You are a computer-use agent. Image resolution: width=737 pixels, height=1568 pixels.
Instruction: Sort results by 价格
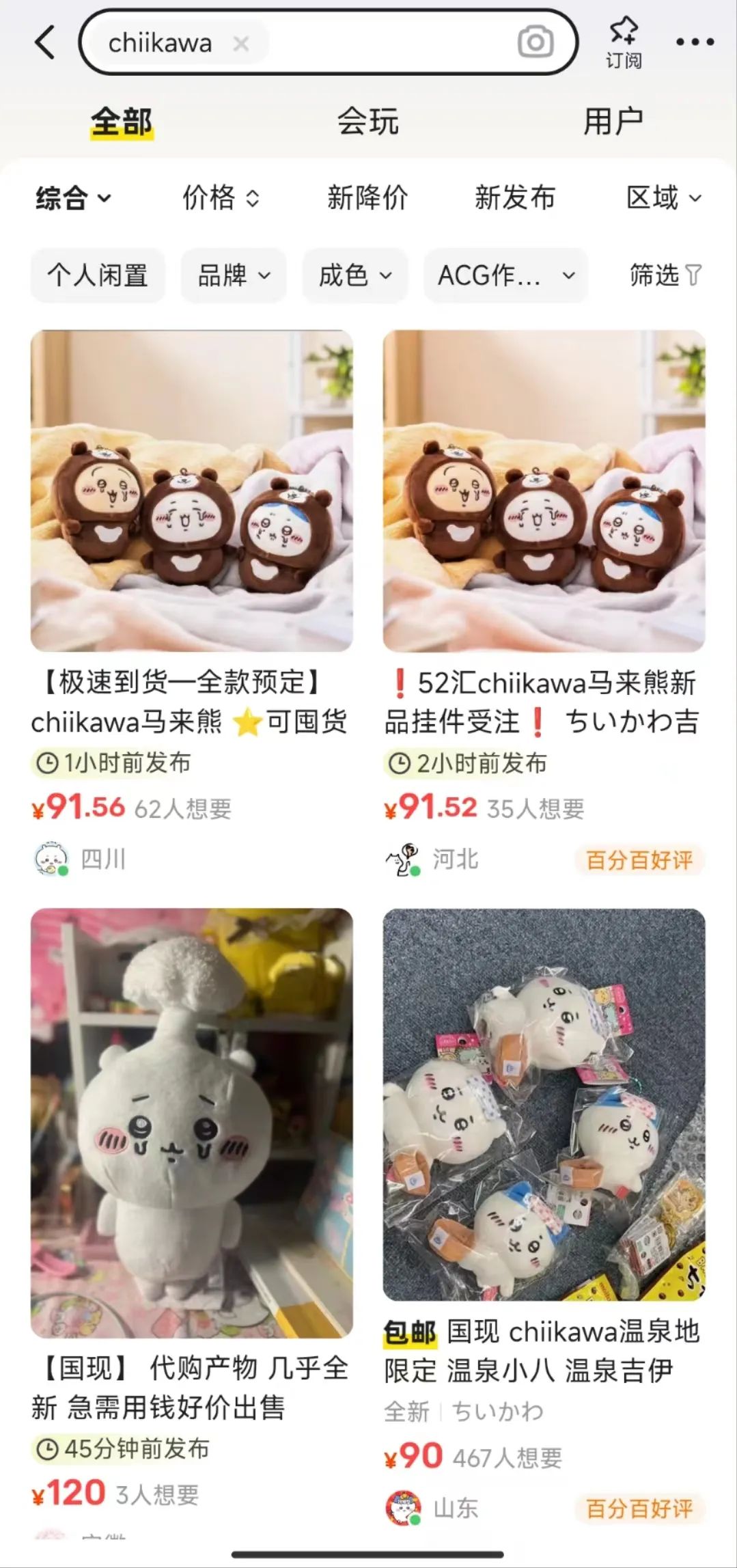[x=220, y=198]
